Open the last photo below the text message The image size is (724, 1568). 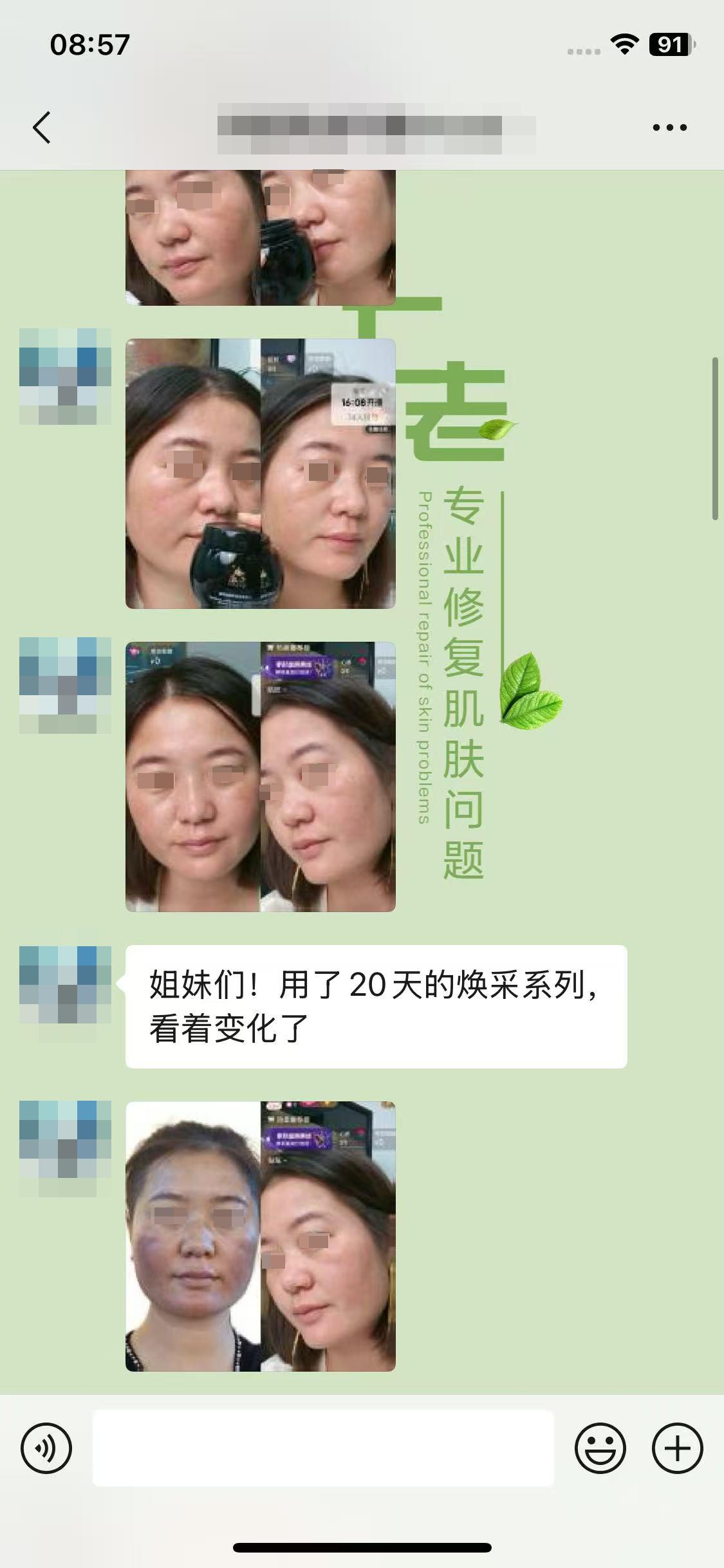[x=260, y=1236]
